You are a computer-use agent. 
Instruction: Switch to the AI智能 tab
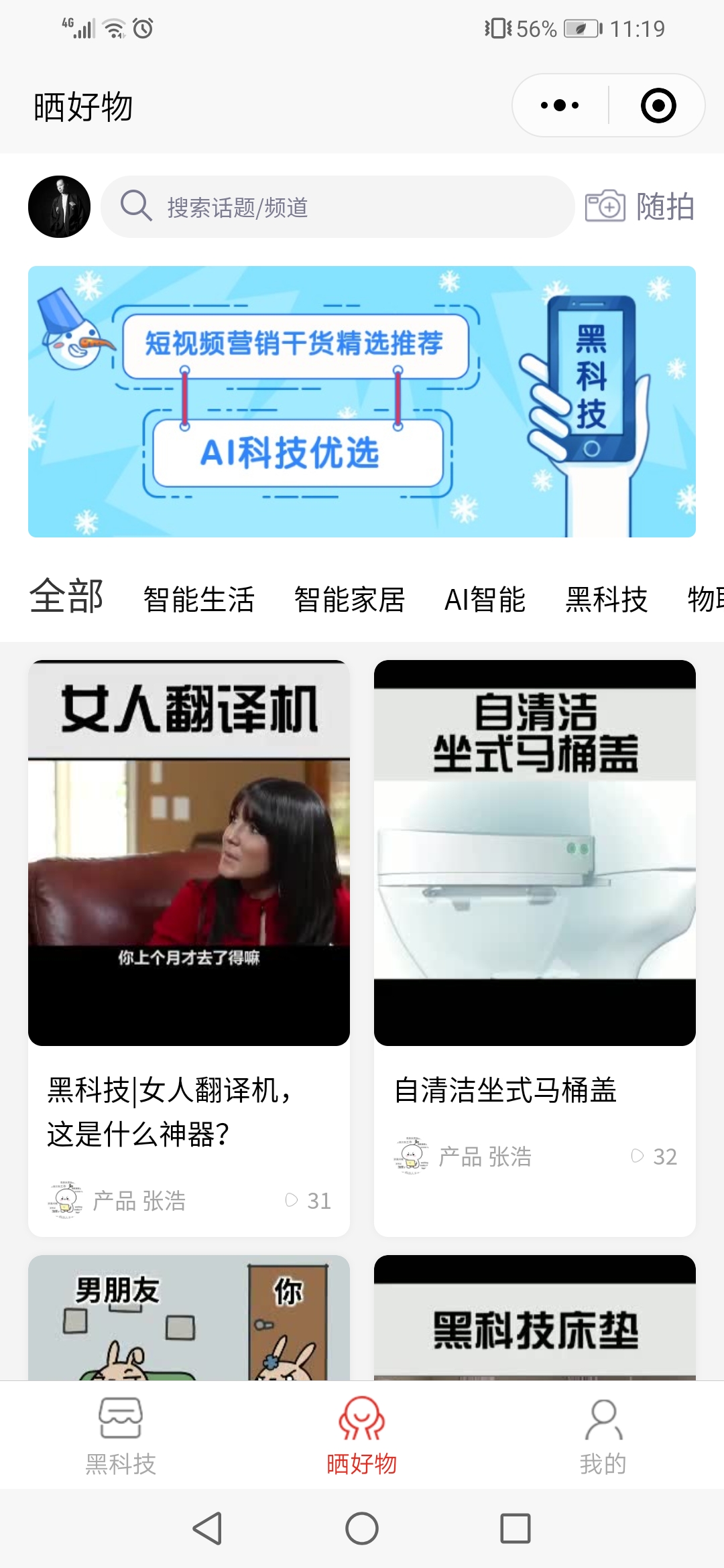click(x=485, y=599)
